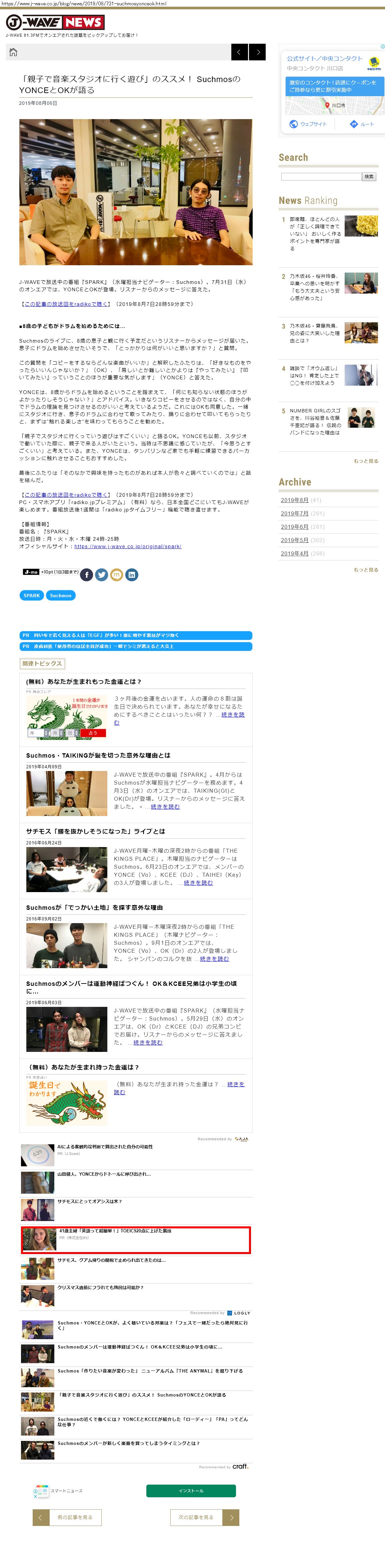Share the article on Facebook
Viewport: 385px width, 1568px height.
pos(87,574)
